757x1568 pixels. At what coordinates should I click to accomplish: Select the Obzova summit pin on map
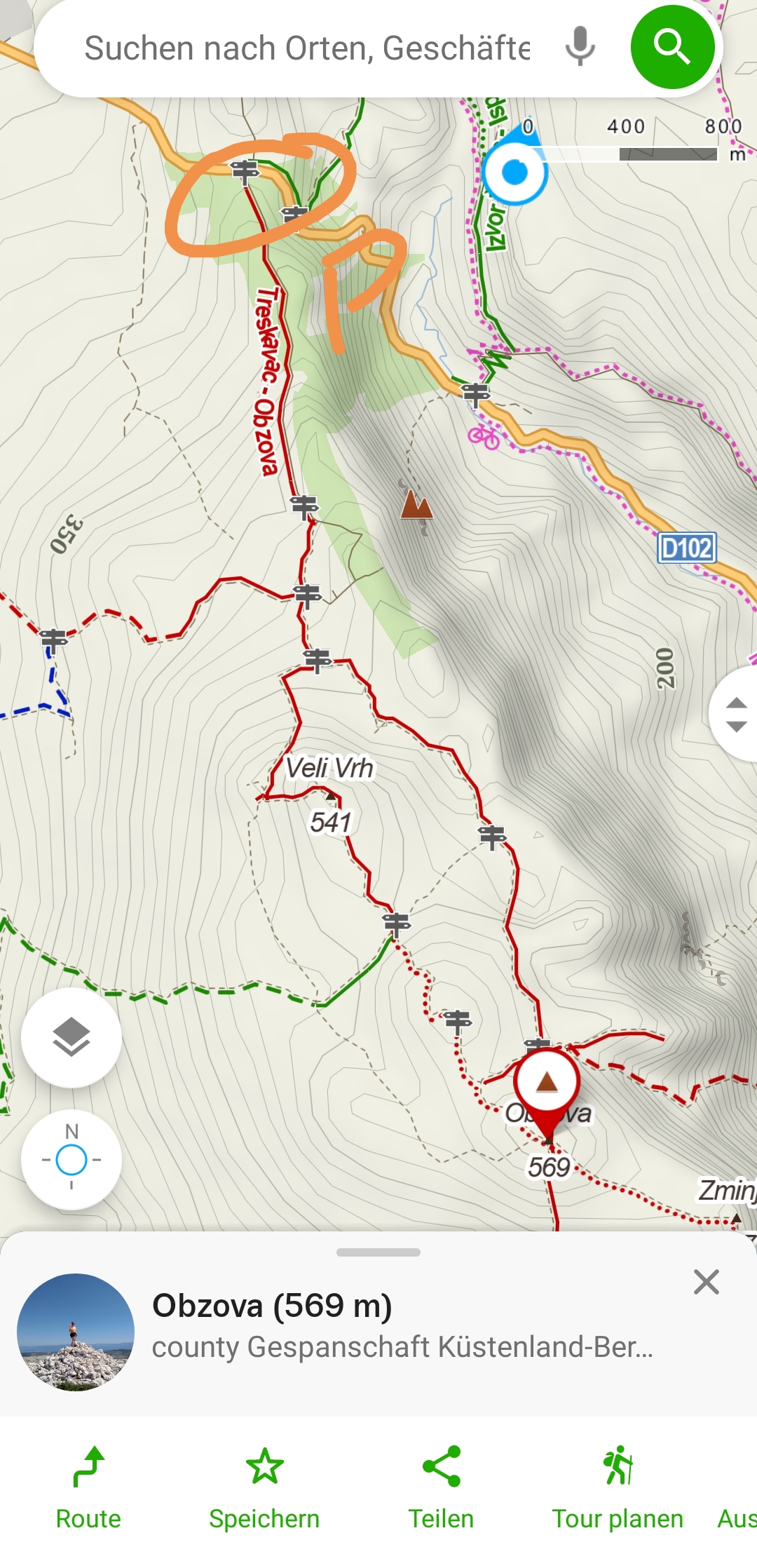[x=547, y=1084]
